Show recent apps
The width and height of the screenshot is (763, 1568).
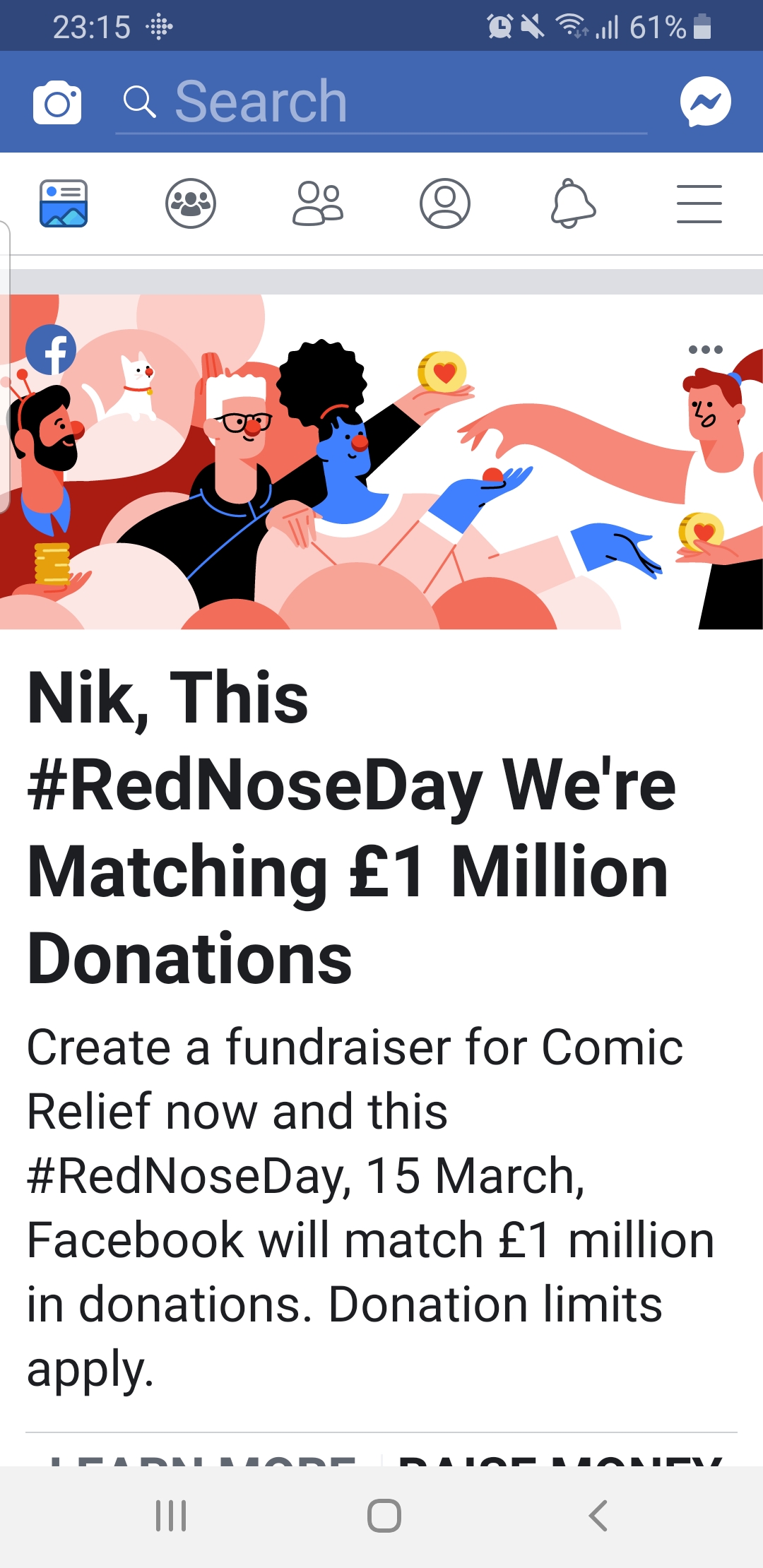pos(171,1516)
